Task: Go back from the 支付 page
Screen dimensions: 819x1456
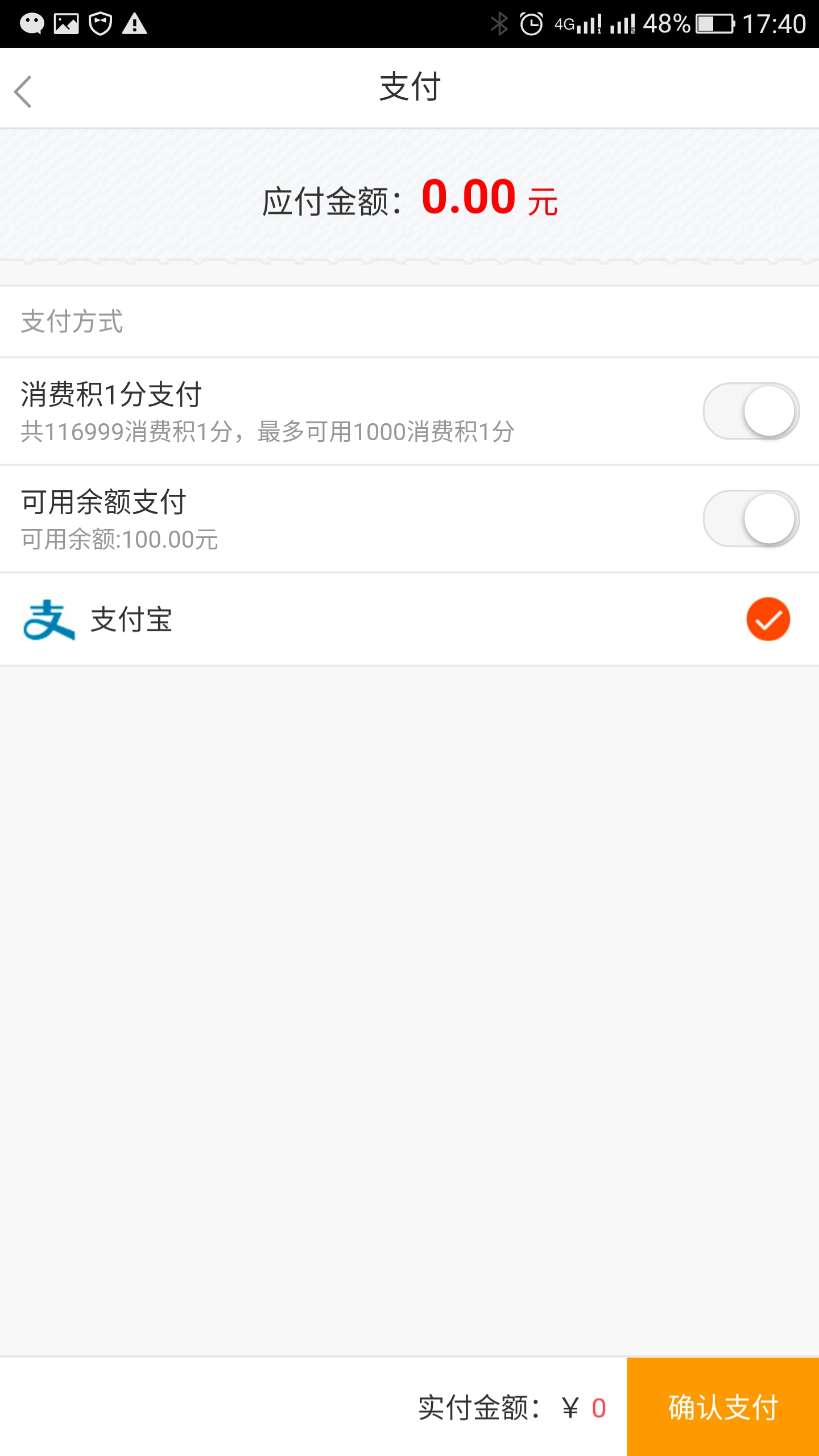Action: 23,92
